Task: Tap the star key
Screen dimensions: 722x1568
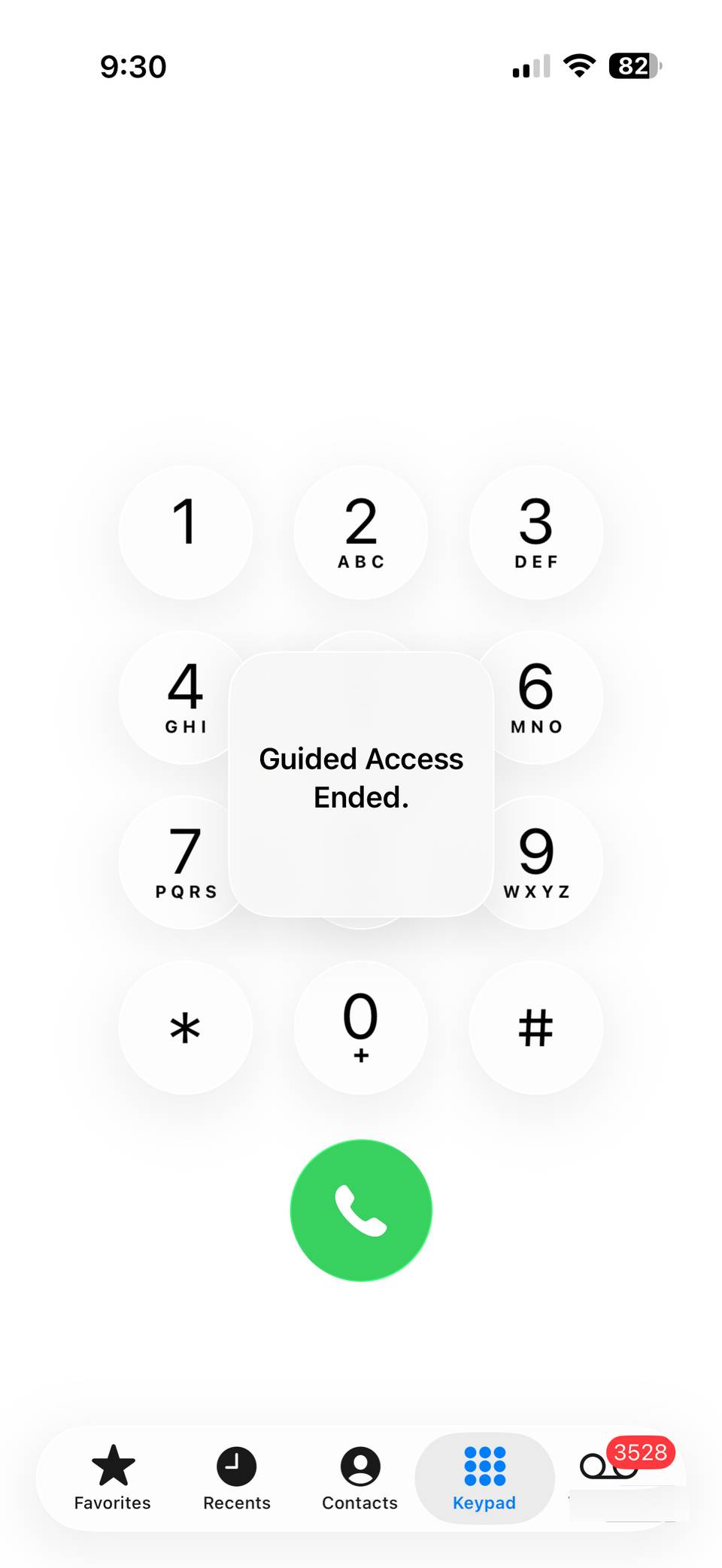Action: coord(185,1027)
